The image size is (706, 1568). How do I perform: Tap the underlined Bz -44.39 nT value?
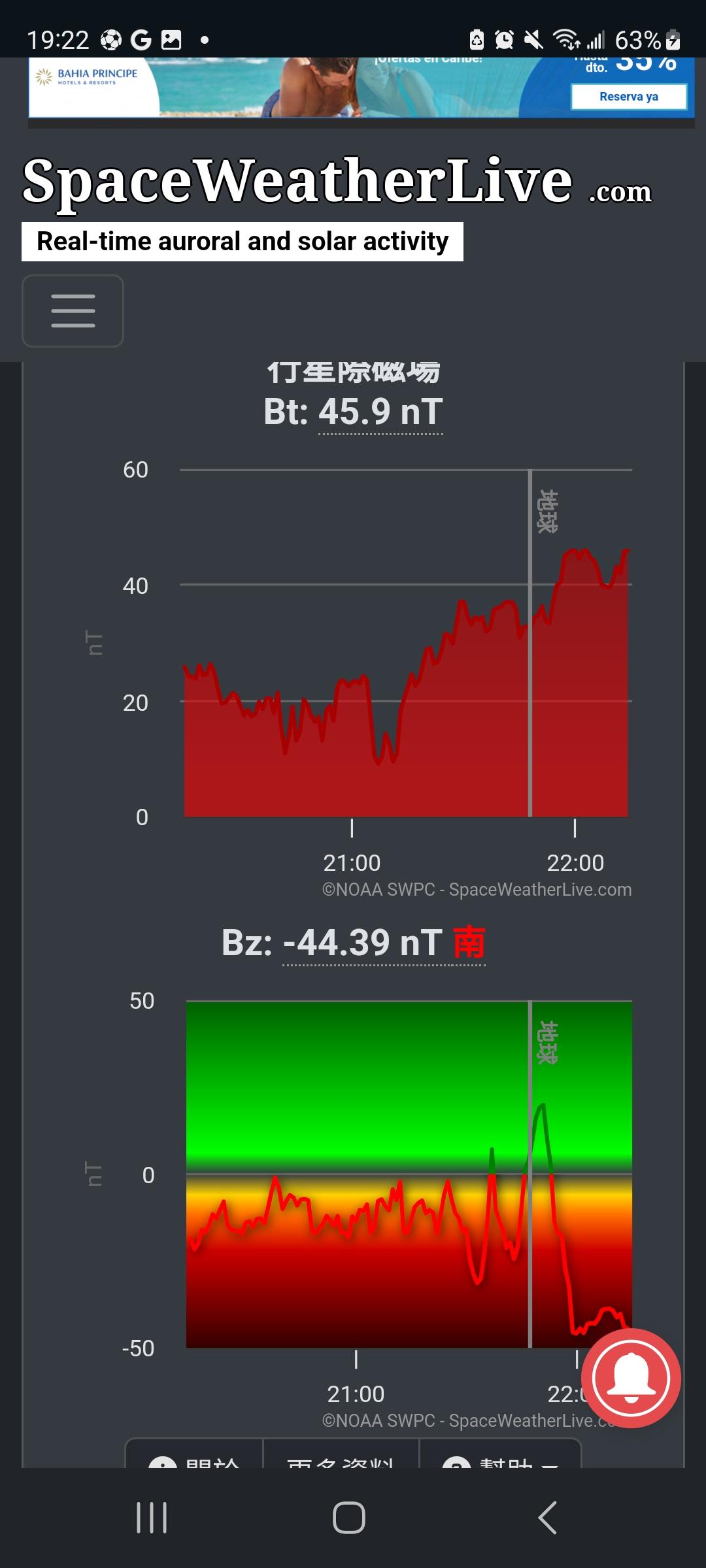(x=383, y=943)
